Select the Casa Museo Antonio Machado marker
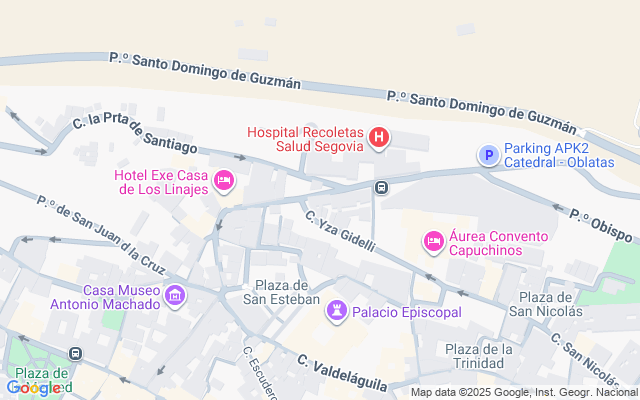The width and height of the screenshot is (640, 400). coord(176,295)
